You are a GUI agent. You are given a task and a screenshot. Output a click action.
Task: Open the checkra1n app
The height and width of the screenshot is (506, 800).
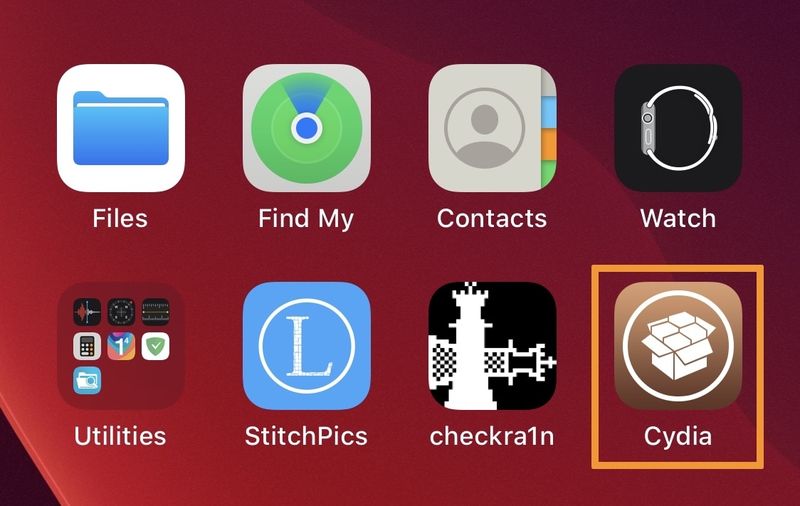492,346
